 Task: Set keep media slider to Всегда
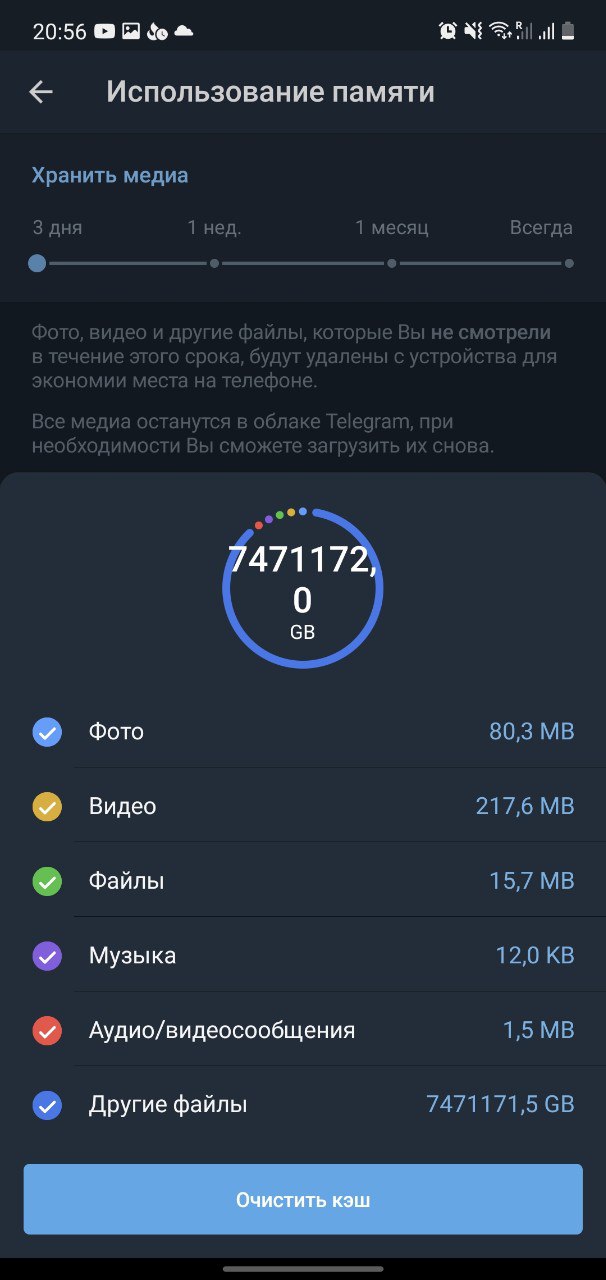pyautogui.click(x=569, y=264)
